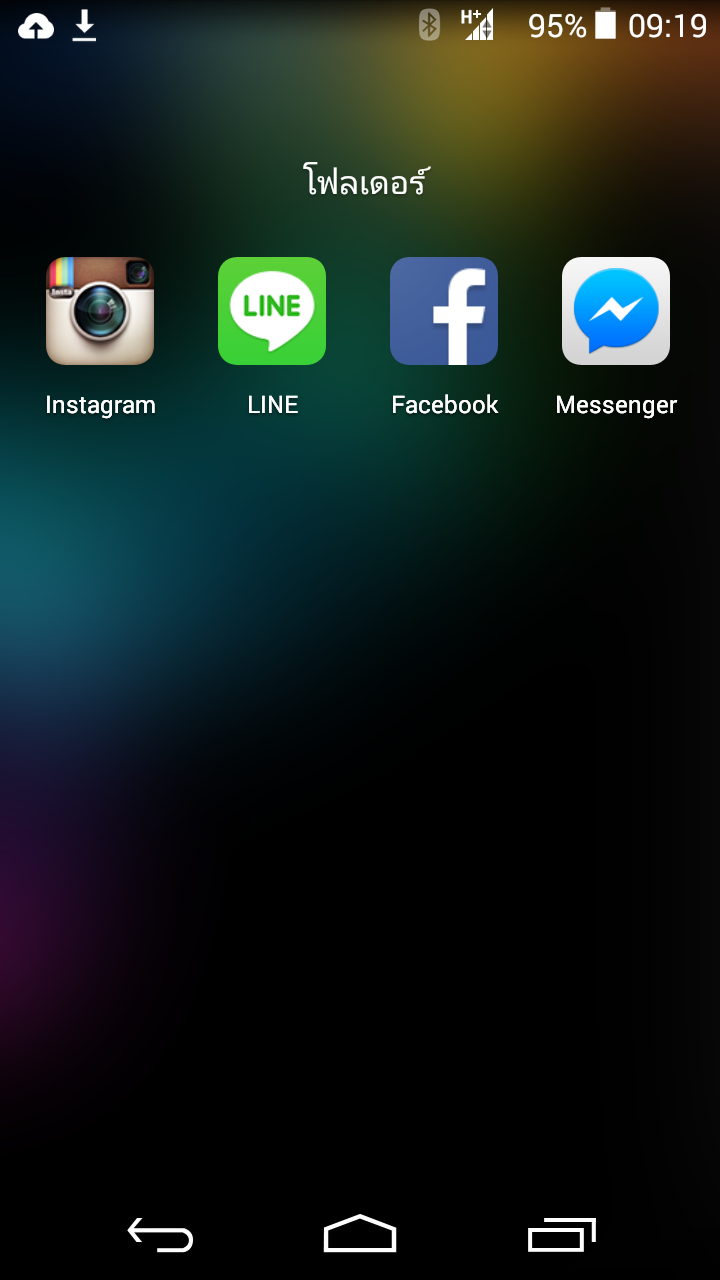
Task: Return to the home screen
Action: pos(360,1235)
